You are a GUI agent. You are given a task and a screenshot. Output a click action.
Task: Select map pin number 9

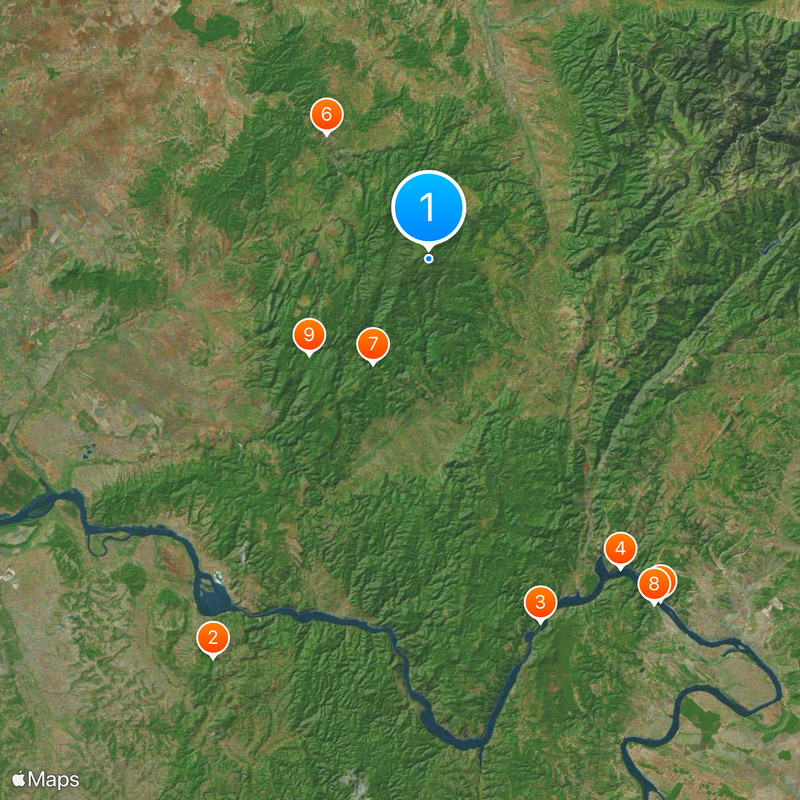309,334
